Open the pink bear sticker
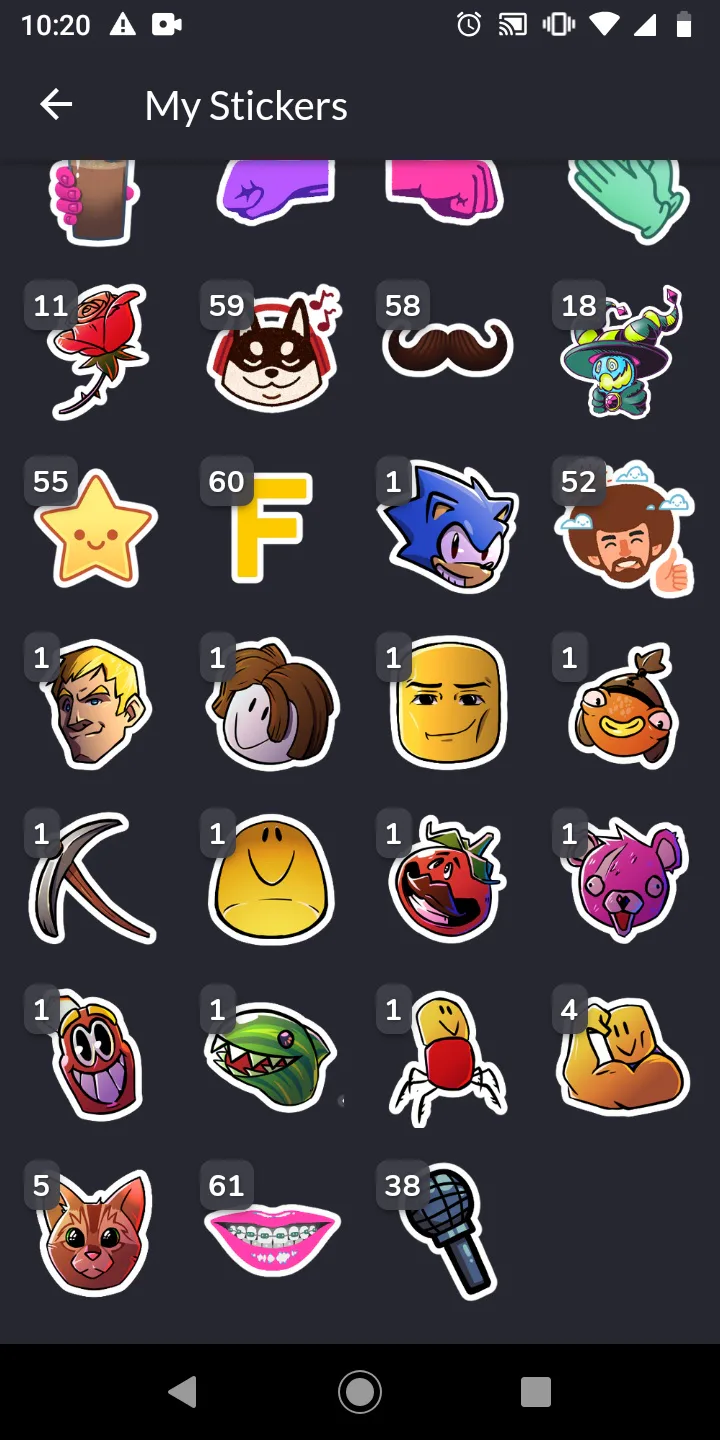Image resolution: width=720 pixels, height=1440 pixels. pyautogui.click(x=625, y=880)
